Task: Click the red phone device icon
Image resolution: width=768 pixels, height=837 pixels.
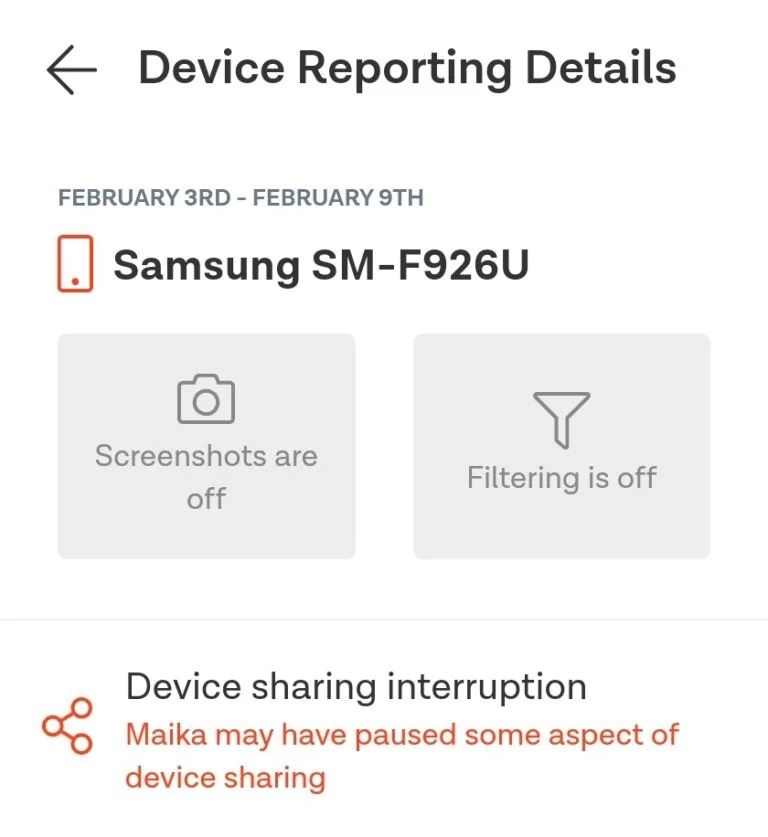Action: [77, 265]
